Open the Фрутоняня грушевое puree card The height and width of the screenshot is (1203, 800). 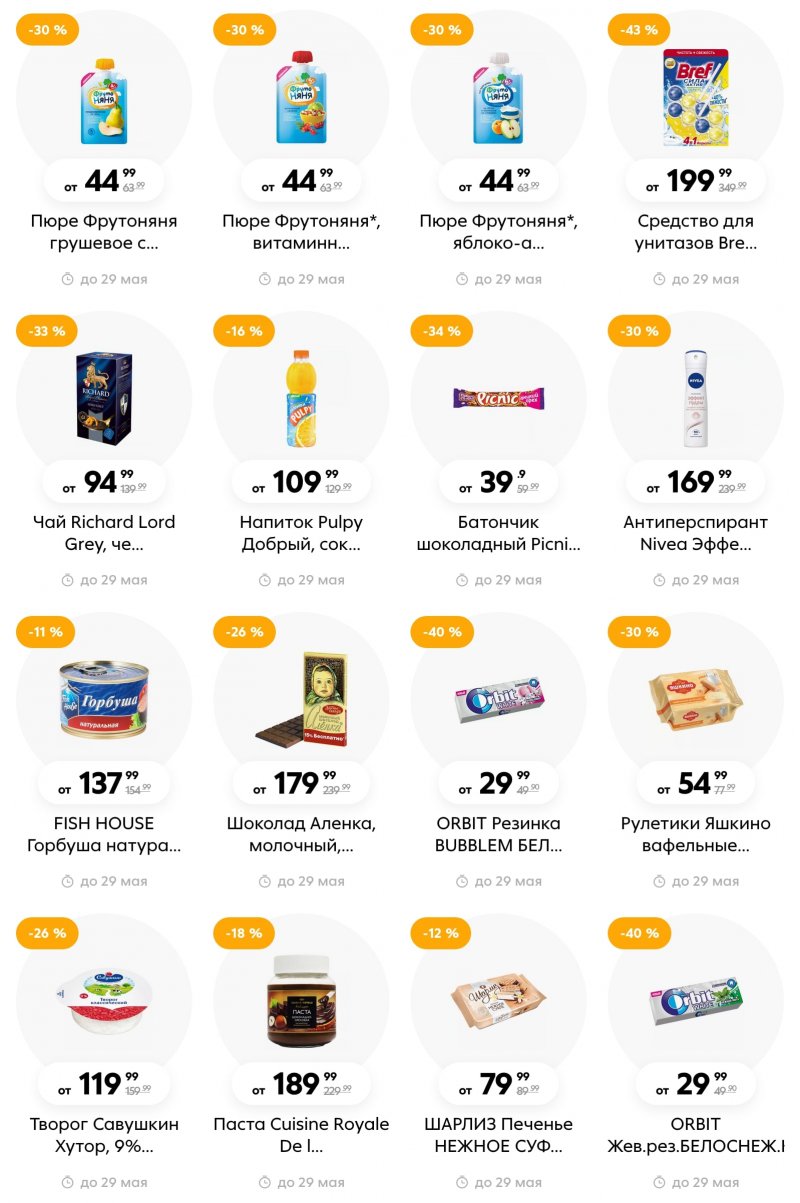[x=104, y=100]
